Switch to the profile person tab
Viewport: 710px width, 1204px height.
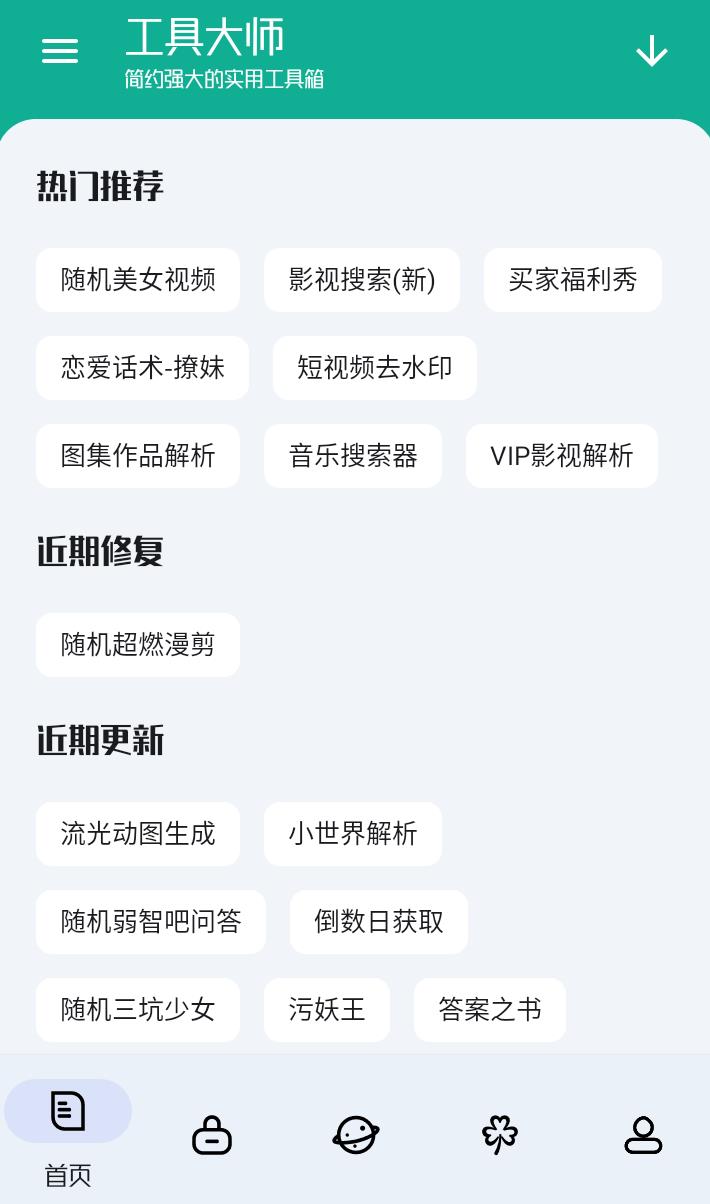coord(643,1135)
